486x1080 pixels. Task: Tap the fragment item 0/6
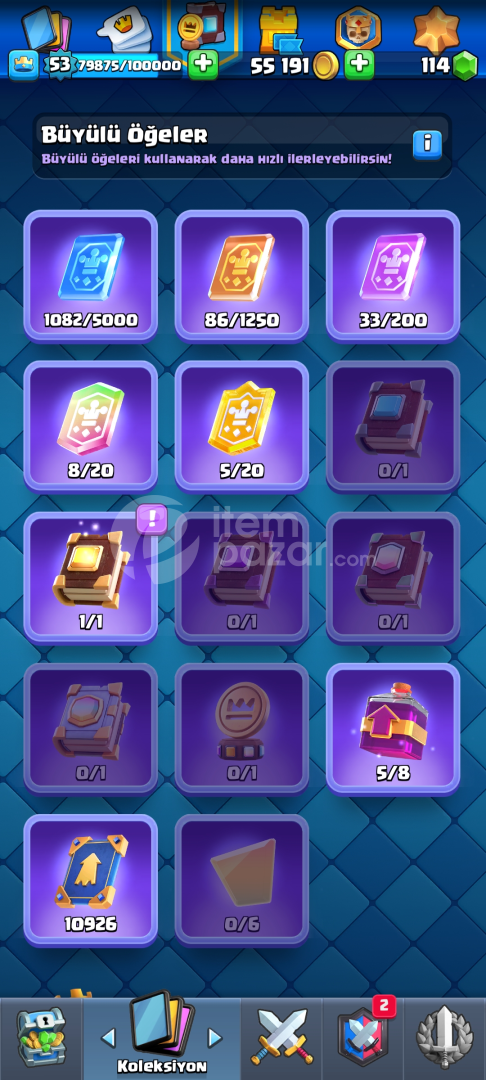tap(242, 880)
